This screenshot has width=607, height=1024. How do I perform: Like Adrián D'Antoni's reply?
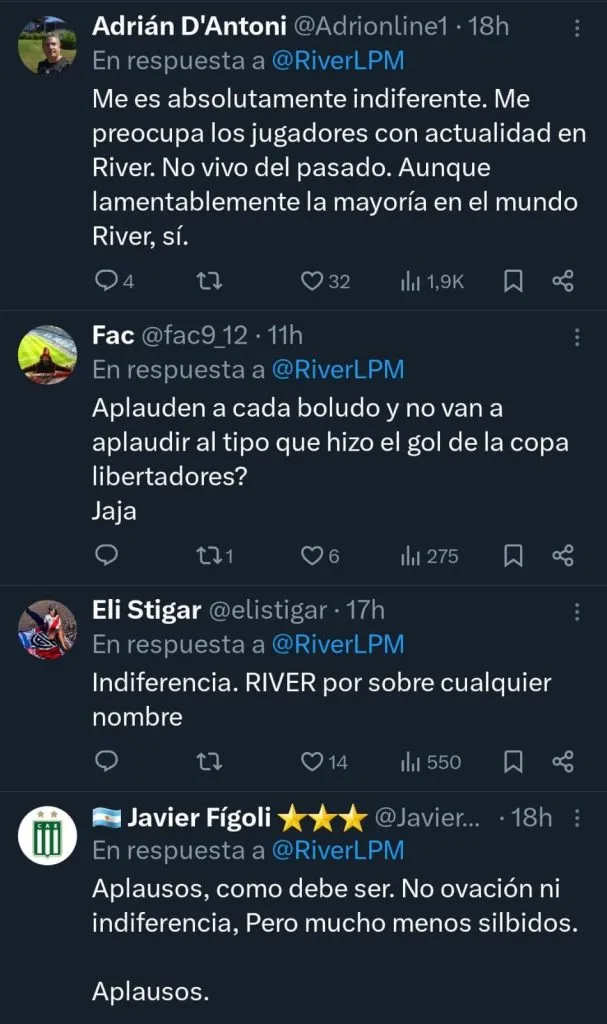coord(312,282)
